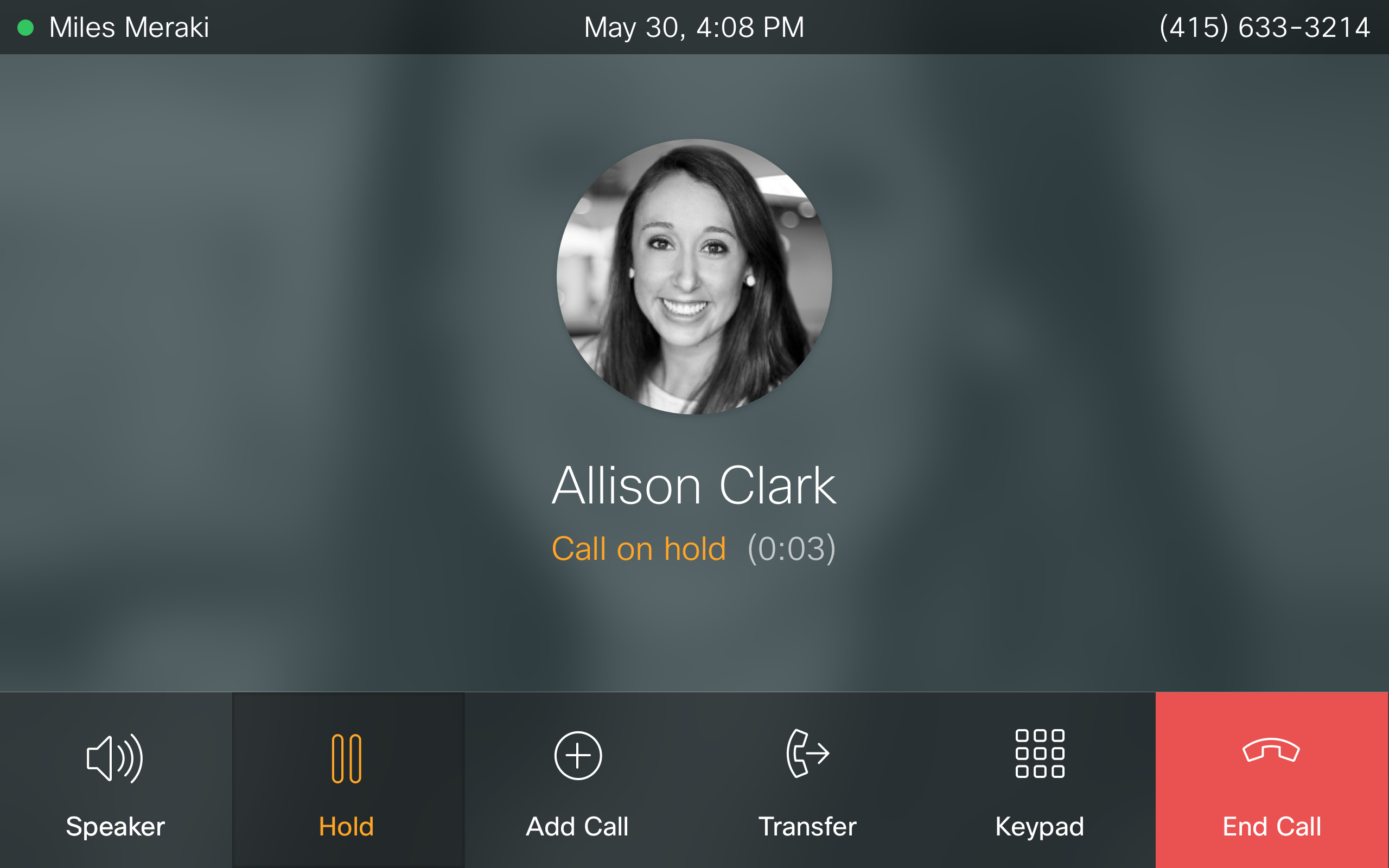Open the Keypad
1389x868 pixels.
(1040, 780)
